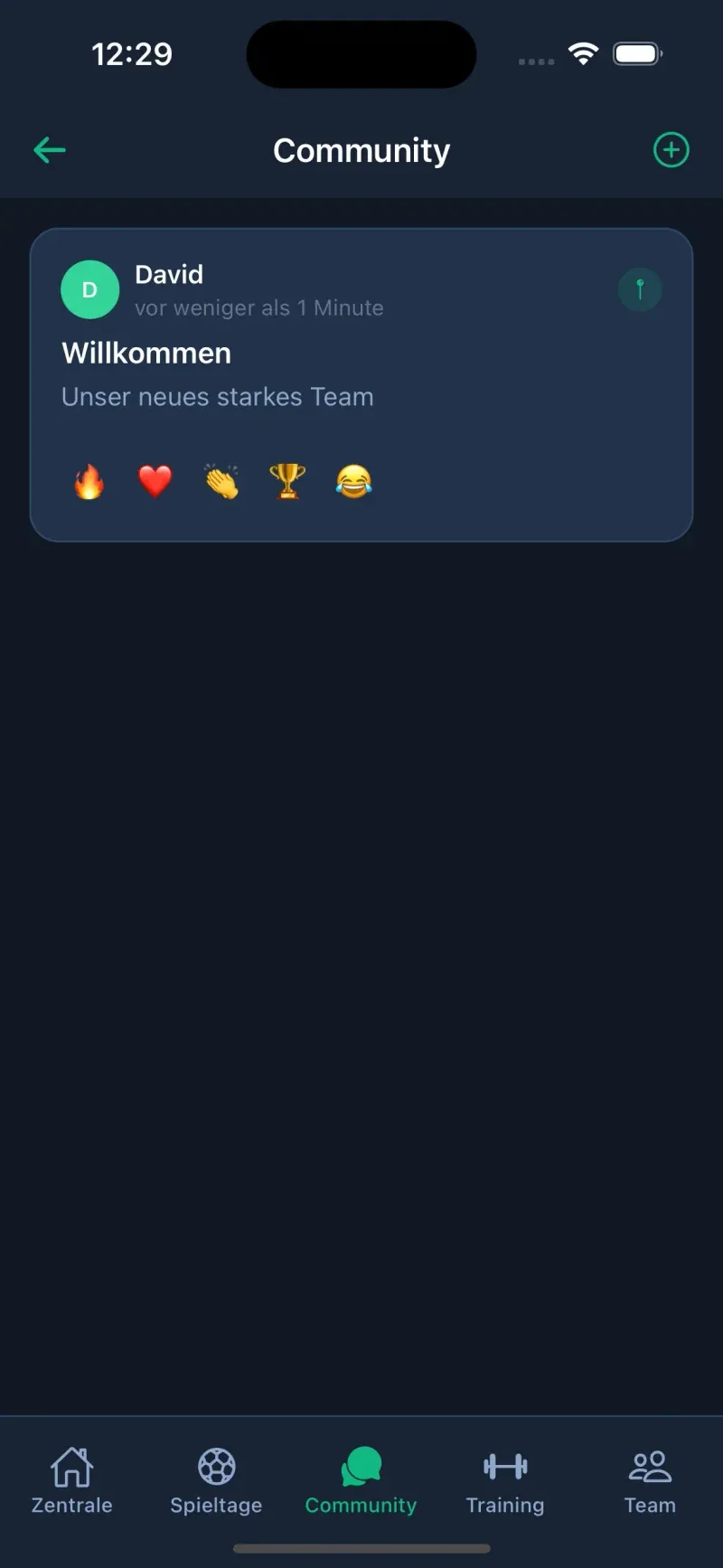React with the red heart emoji
The width and height of the screenshot is (723, 1568).
click(x=155, y=481)
